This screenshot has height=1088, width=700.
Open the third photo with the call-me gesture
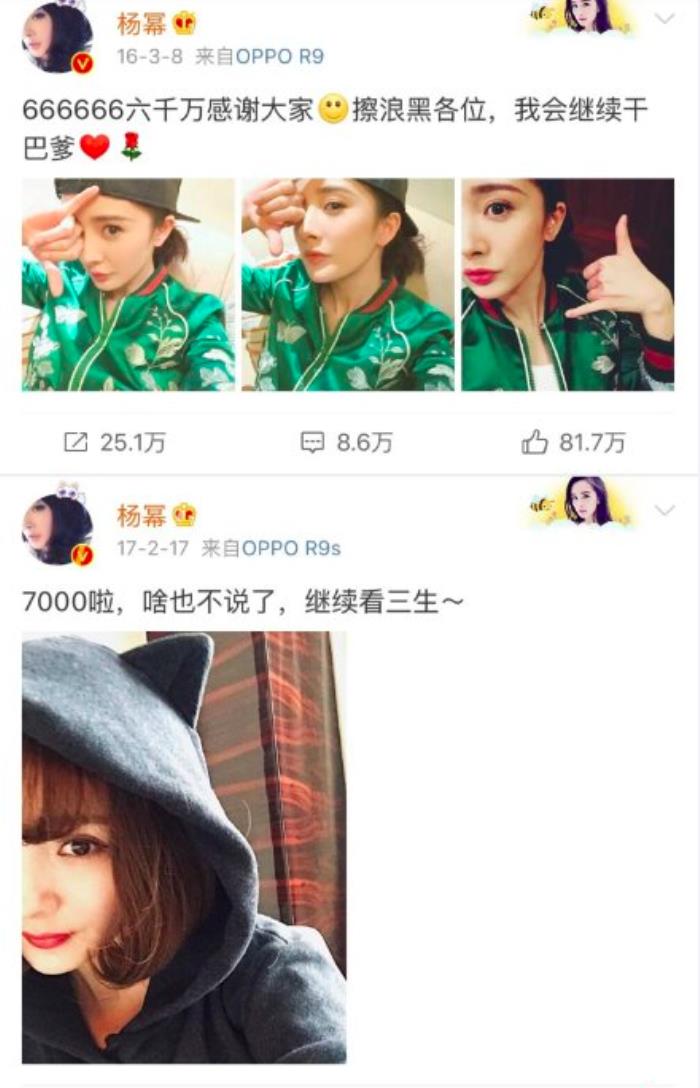[x=567, y=284]
